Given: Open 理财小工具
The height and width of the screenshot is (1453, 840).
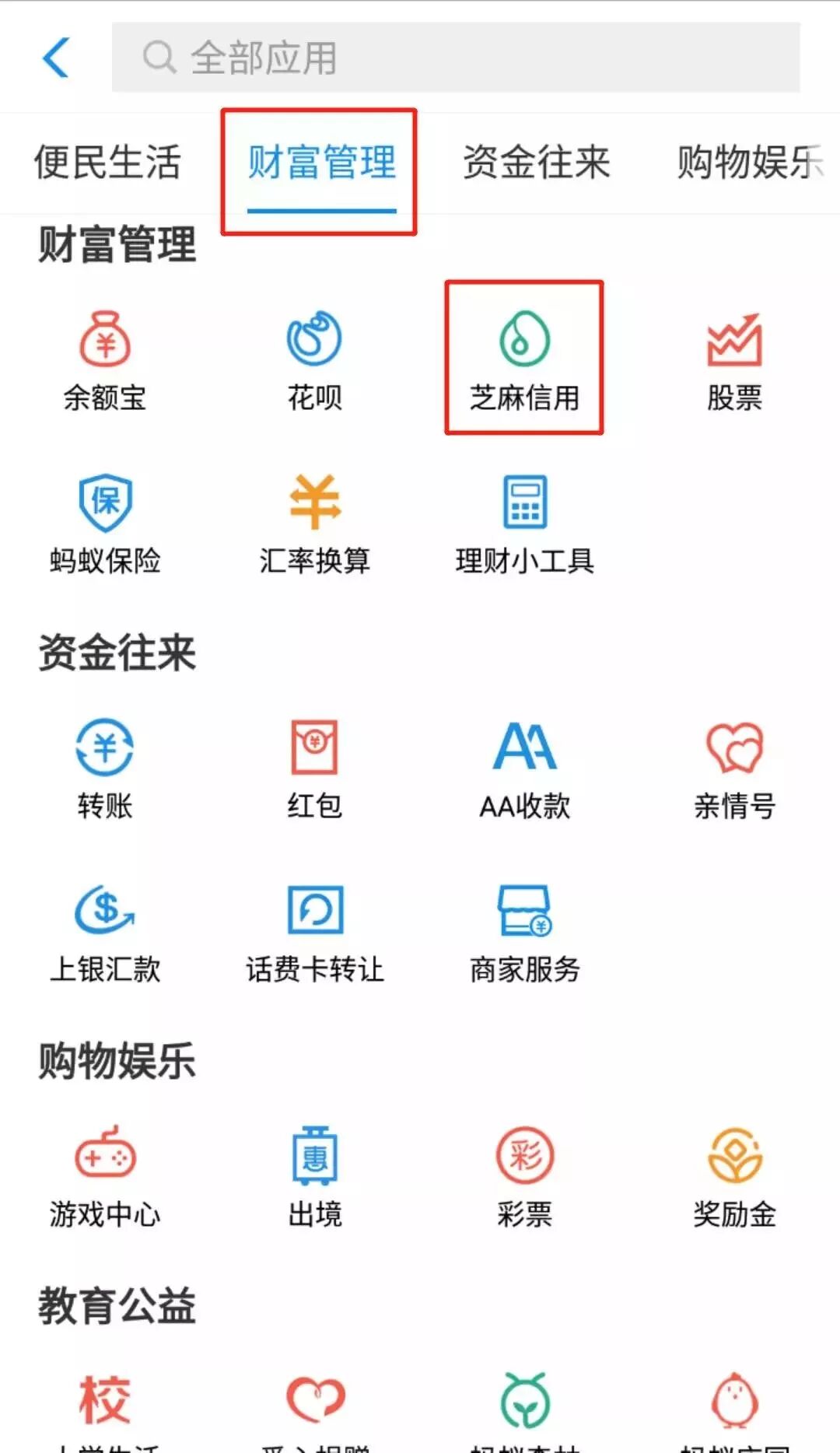Looking at the screenshot, I should click(x=524, y=523).
